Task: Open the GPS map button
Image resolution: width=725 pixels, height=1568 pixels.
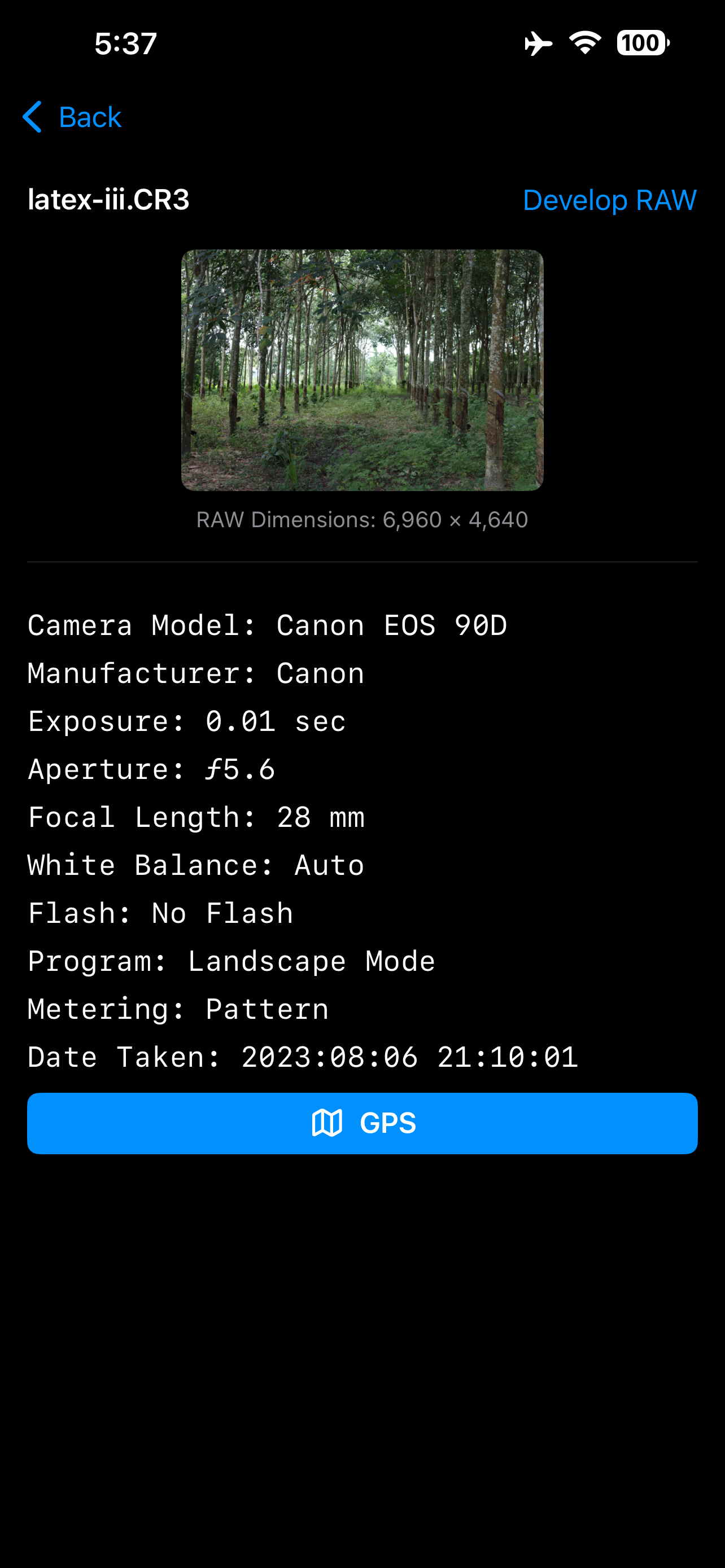Action: [362, 1123]
